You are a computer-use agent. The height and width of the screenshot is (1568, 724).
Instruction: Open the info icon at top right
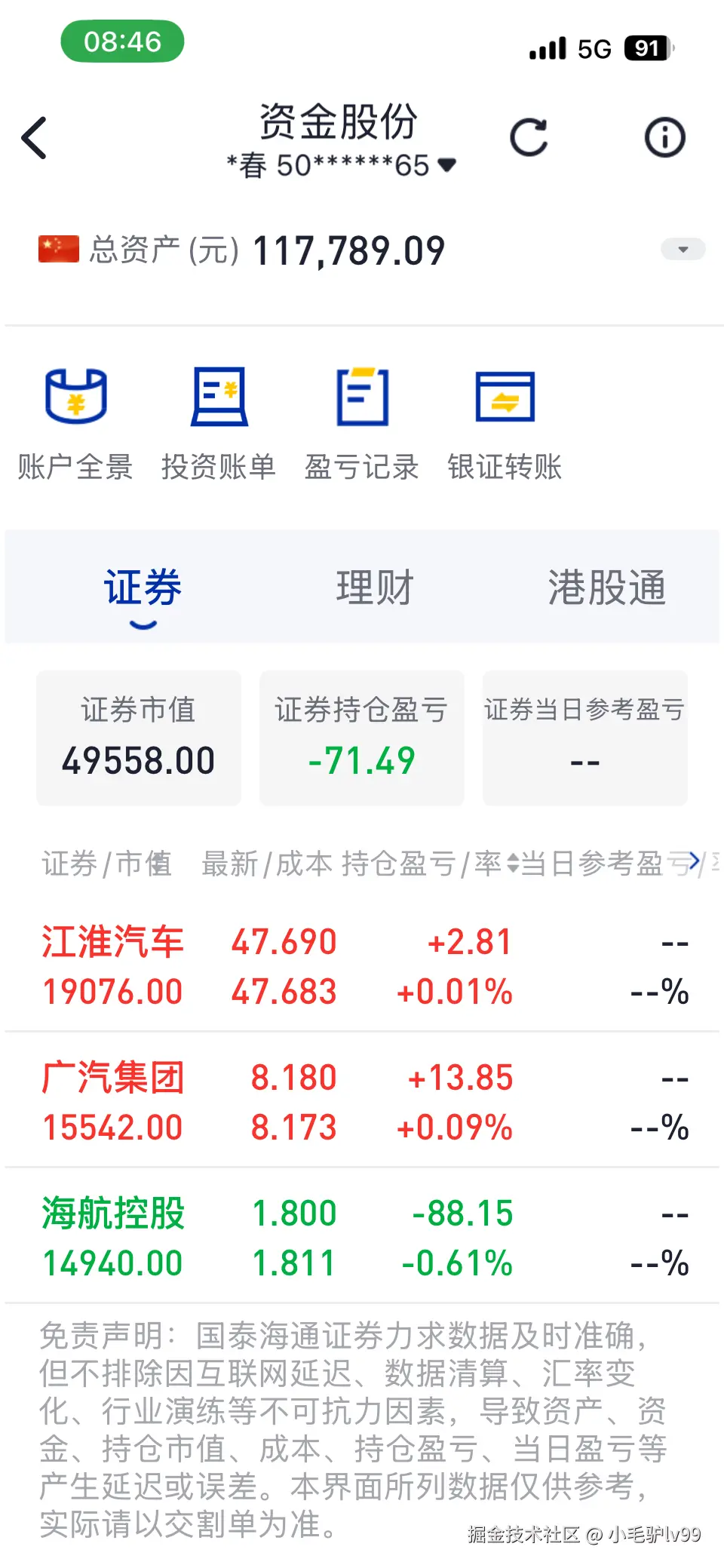664,137
